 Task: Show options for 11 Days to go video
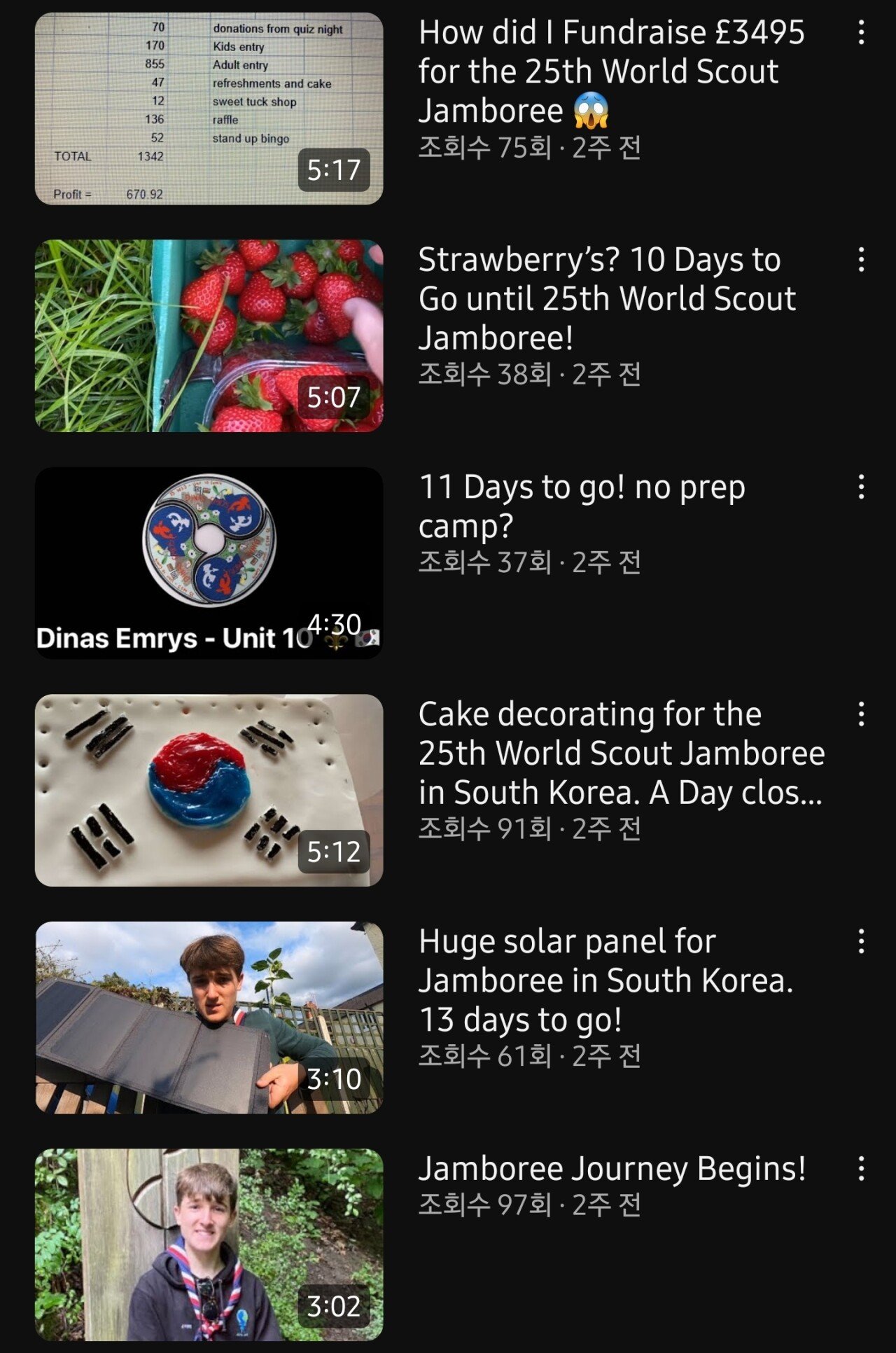click(861, 487)
